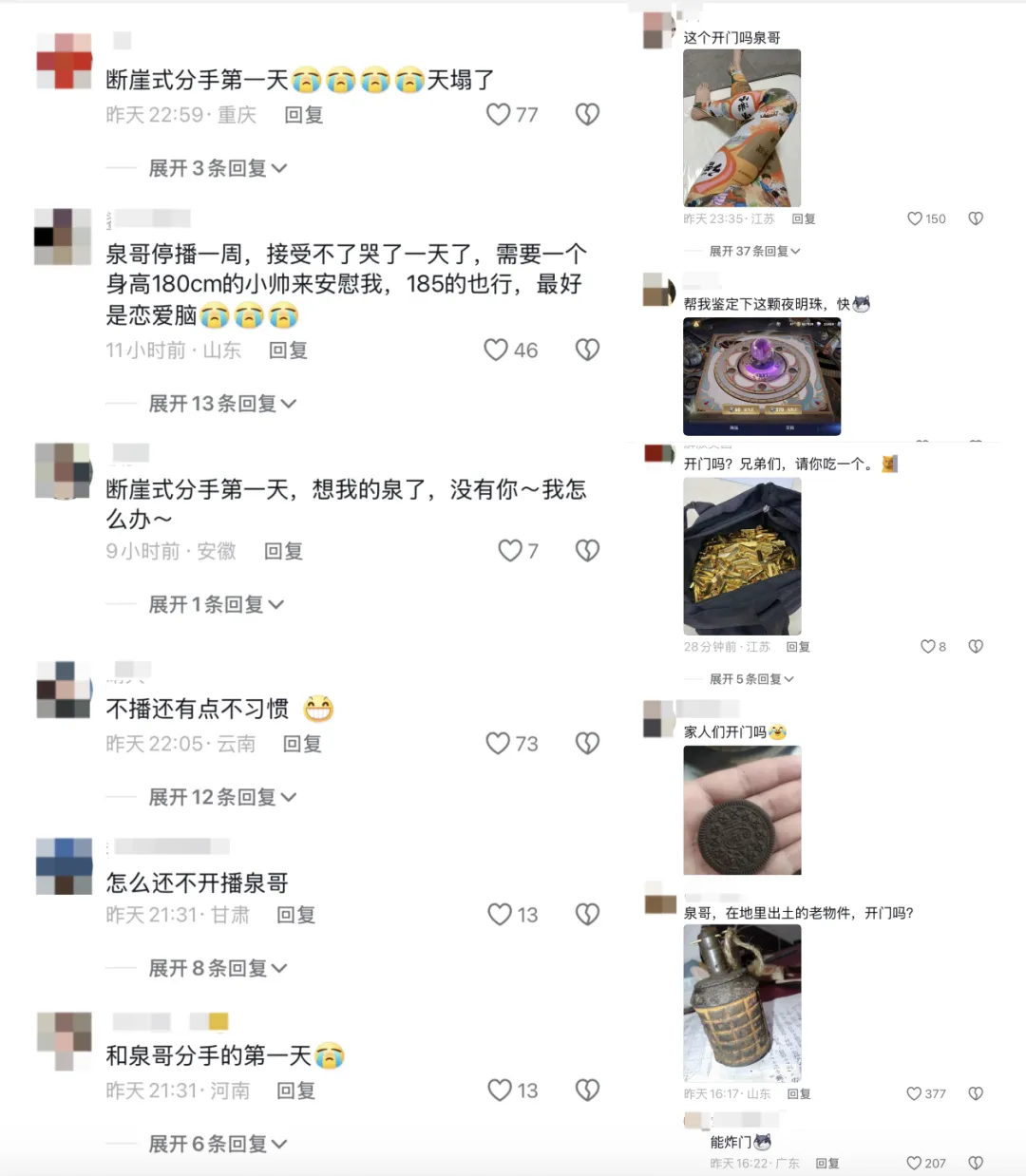Image resolution: width=1026 pixels, height=1176 pixels.
Task: Like the "能炸门" comment
Action: click(913, 1162)
